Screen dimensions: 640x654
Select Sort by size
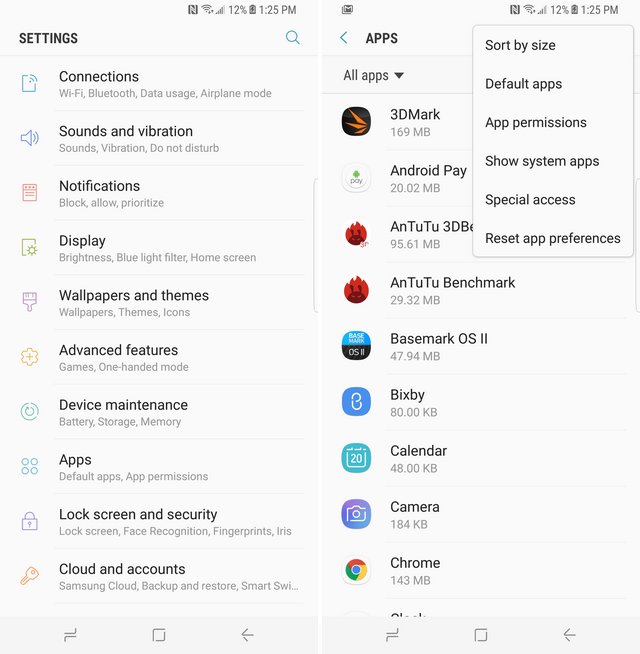click(x=520, y=45)
